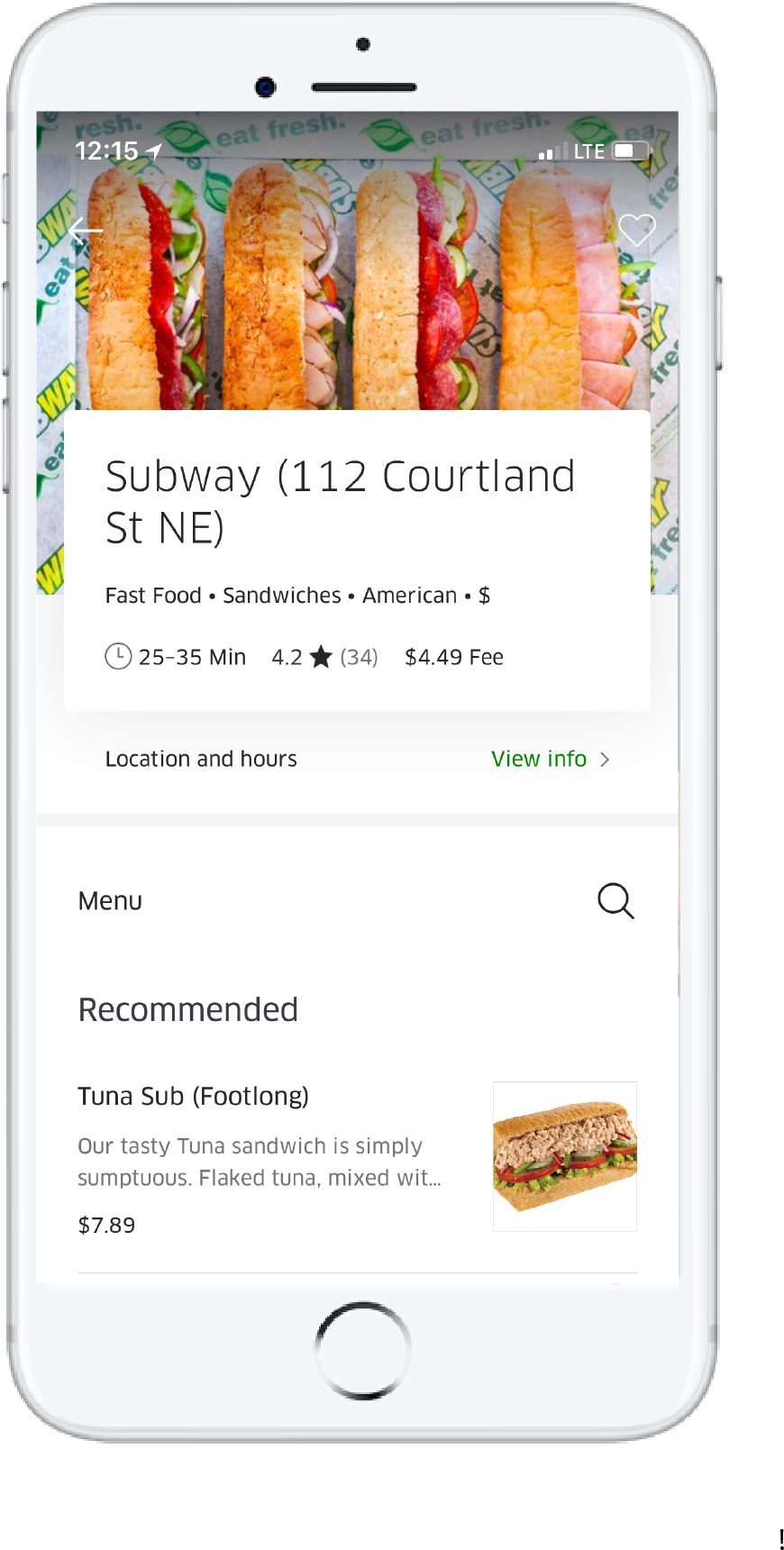Tap the $4.49 Fee label

(454, 657)
